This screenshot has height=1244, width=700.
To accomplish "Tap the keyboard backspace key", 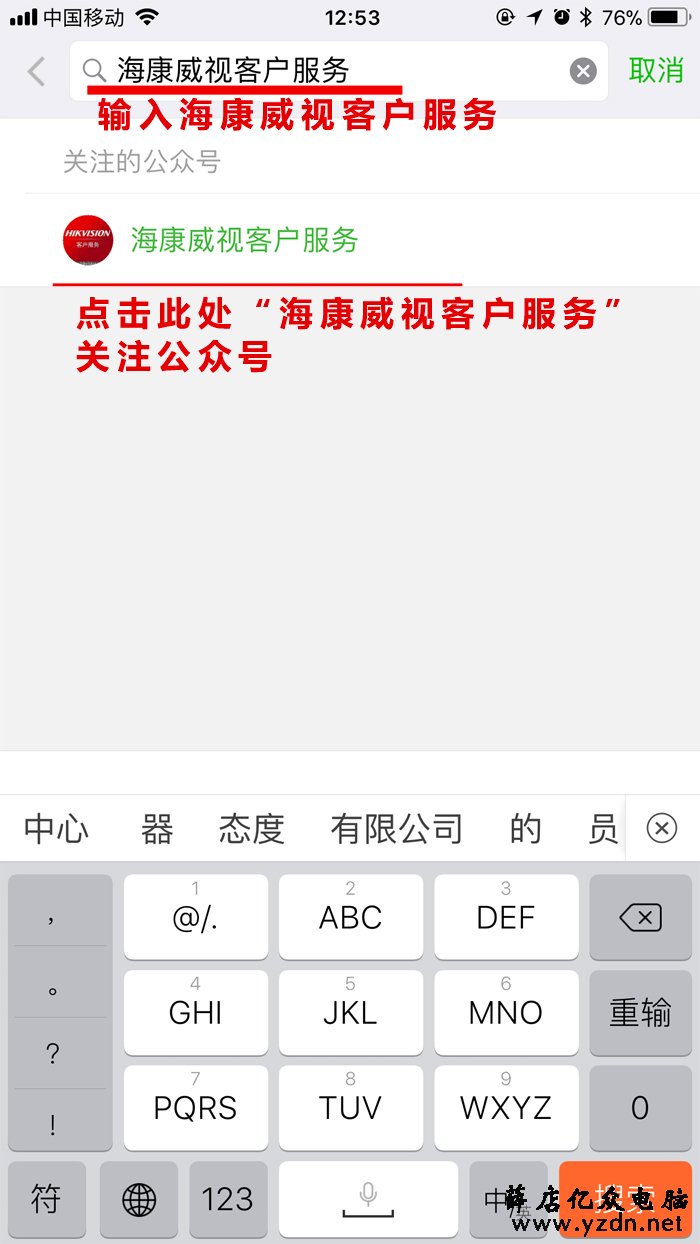I will tap(640, 917).
